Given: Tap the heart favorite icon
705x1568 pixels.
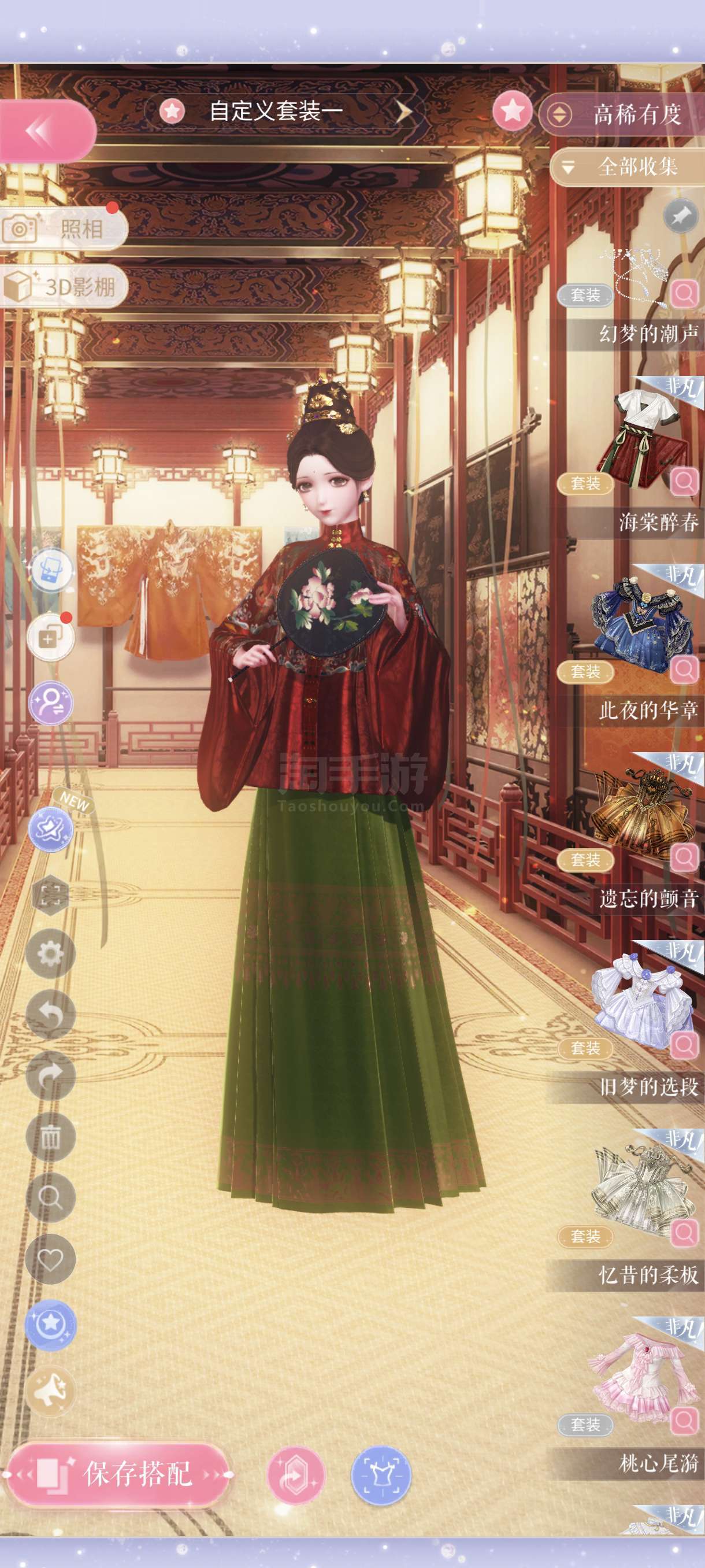Looking at the screenshot, I should point(50,1259).
